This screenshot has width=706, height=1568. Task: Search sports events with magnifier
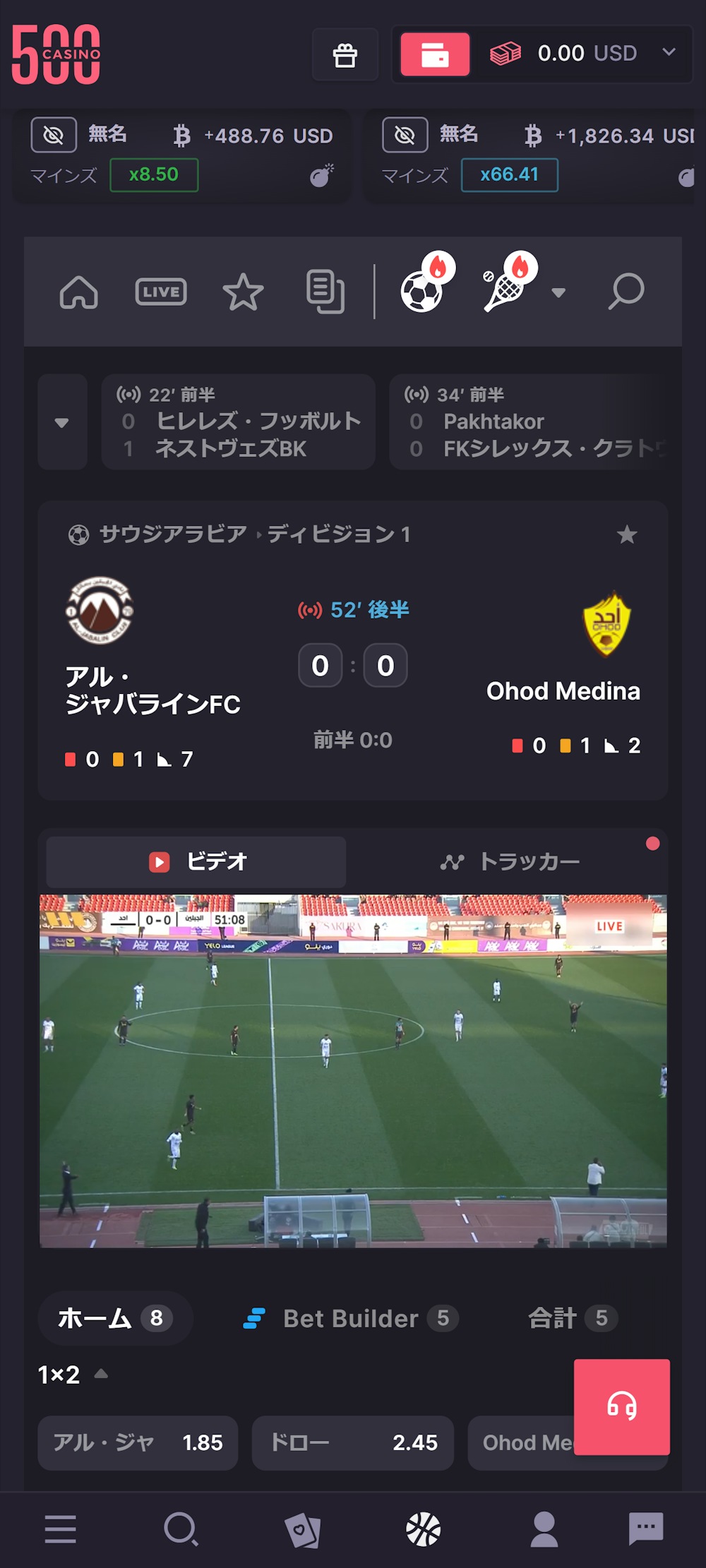tap(626, 292)
